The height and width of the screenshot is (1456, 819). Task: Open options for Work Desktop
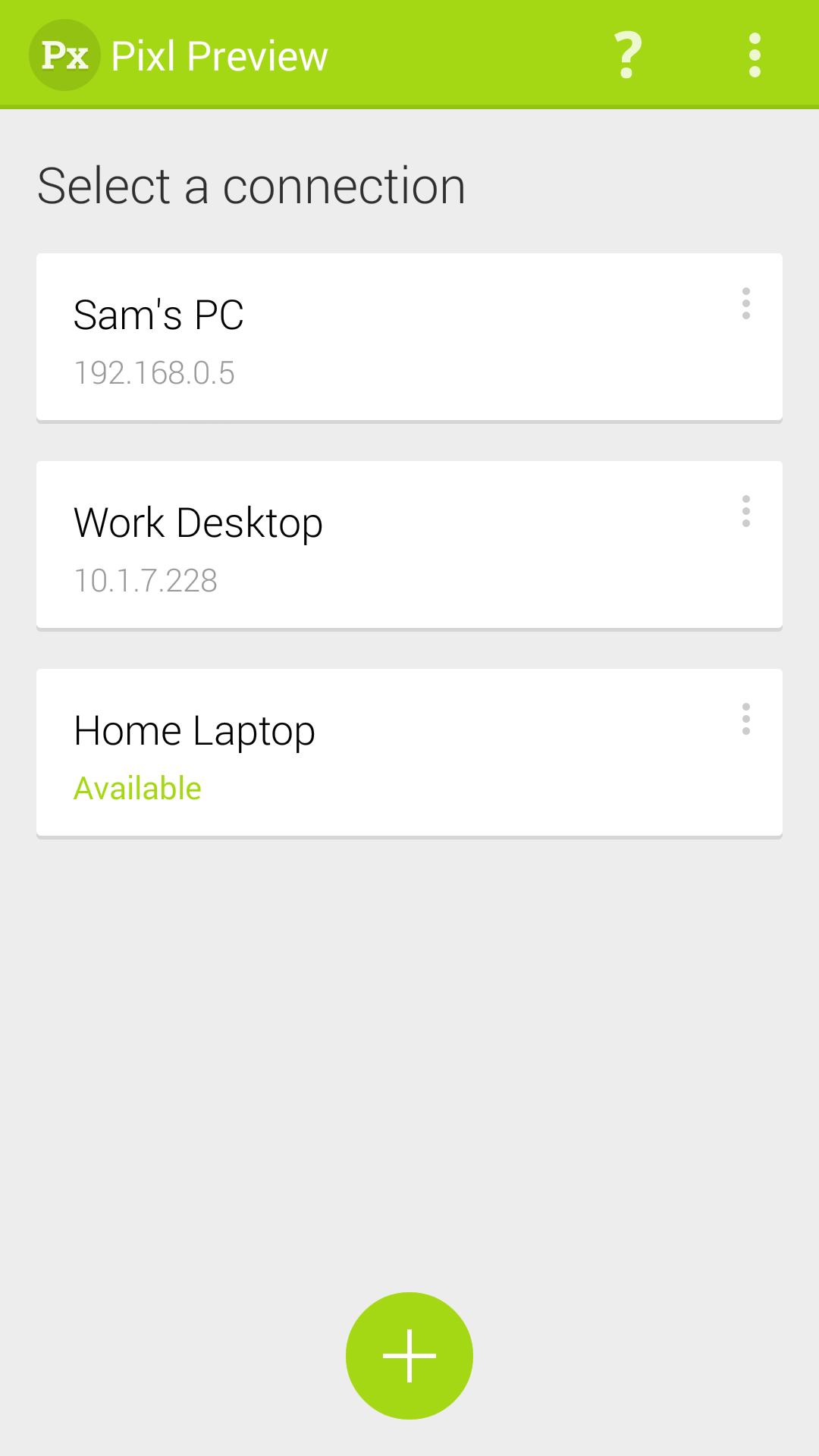pyautogui.click(x=746, y=511)
